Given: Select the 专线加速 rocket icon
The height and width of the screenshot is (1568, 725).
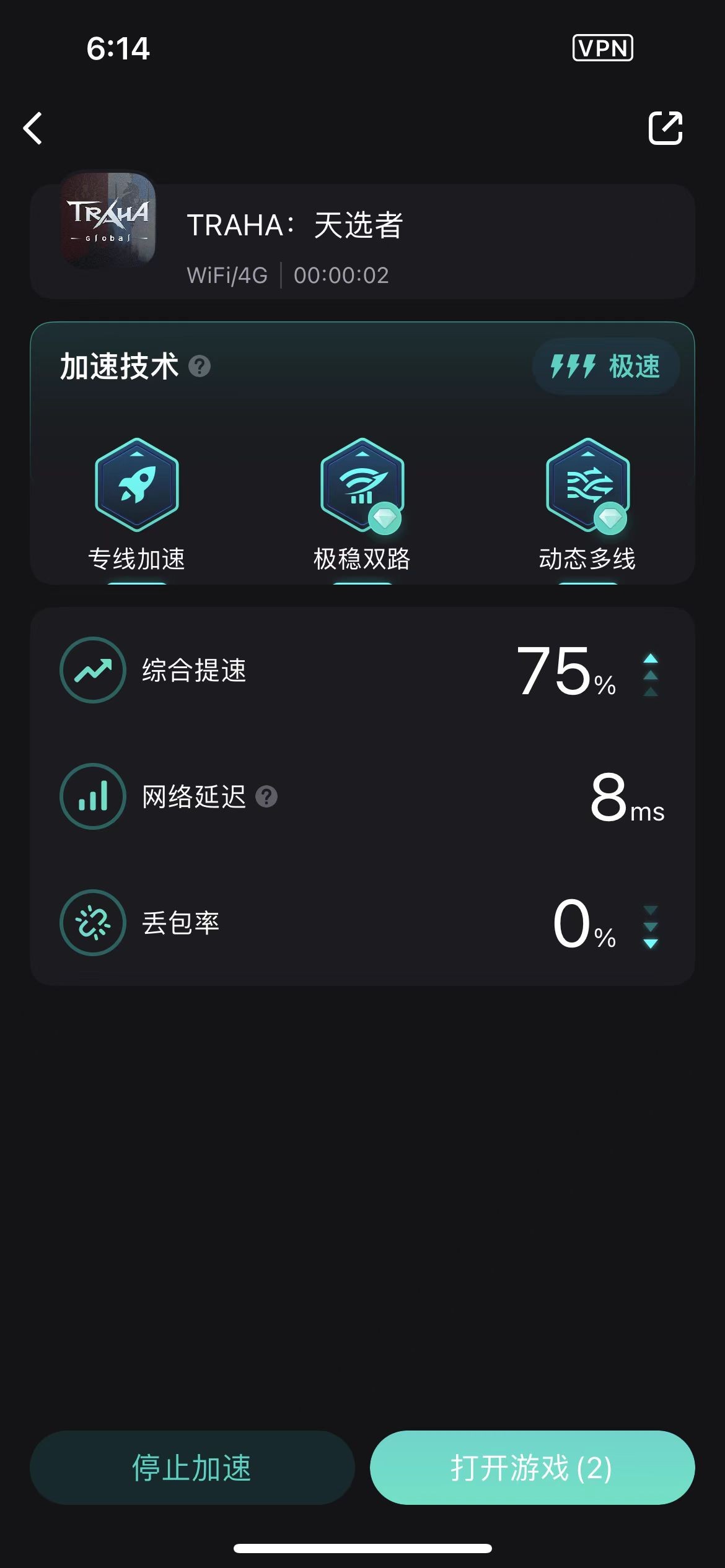Looking at the screenshot, I should pyautogui.click(x=136, y=486).
